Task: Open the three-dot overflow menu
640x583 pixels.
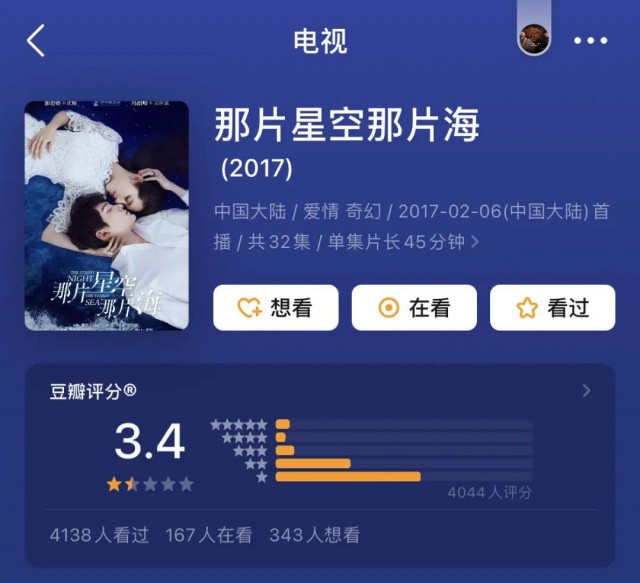Action: (x=590, y=41)
